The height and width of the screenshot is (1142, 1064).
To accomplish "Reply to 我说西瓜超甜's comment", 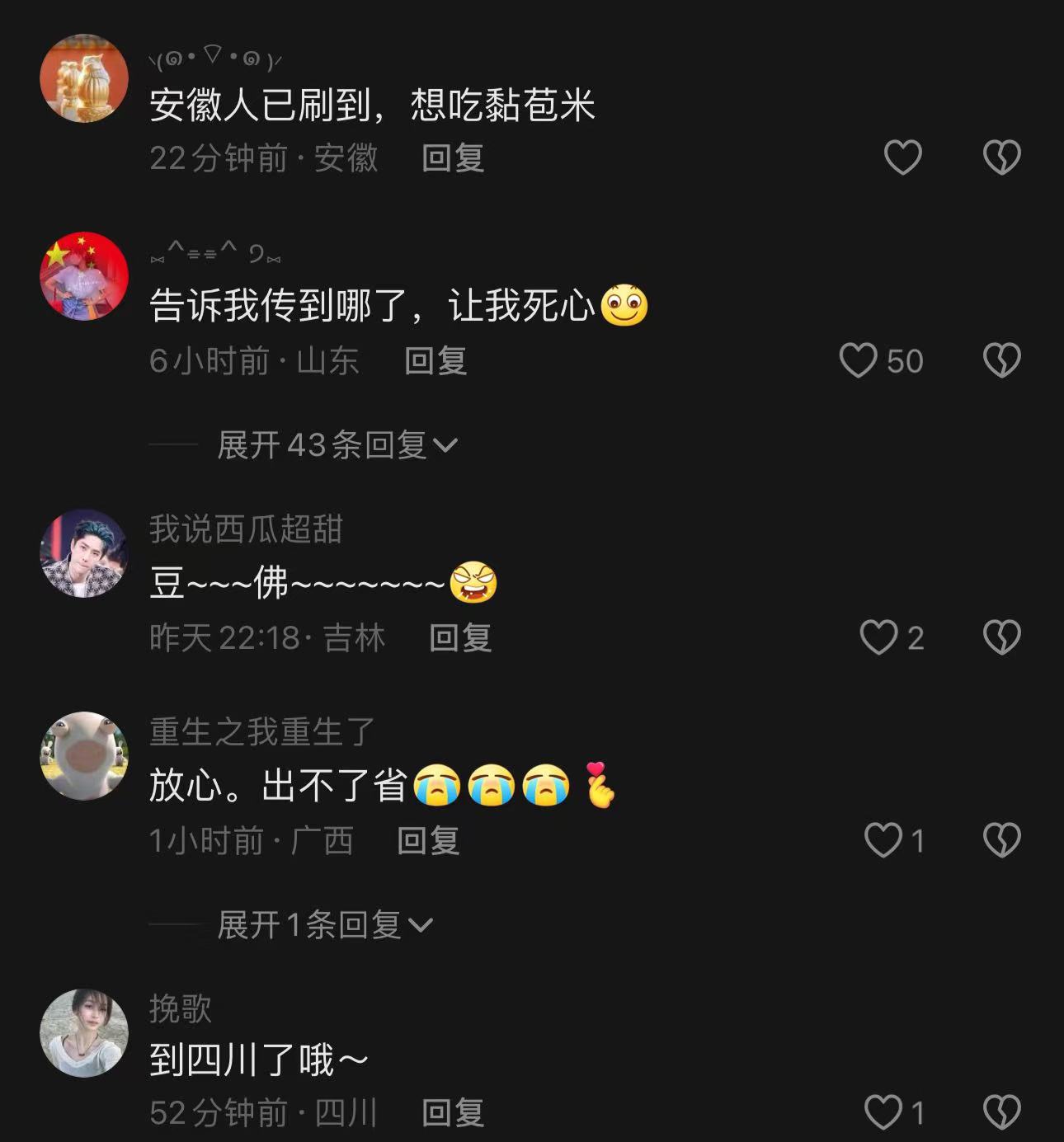I will (x=460, y=638).
